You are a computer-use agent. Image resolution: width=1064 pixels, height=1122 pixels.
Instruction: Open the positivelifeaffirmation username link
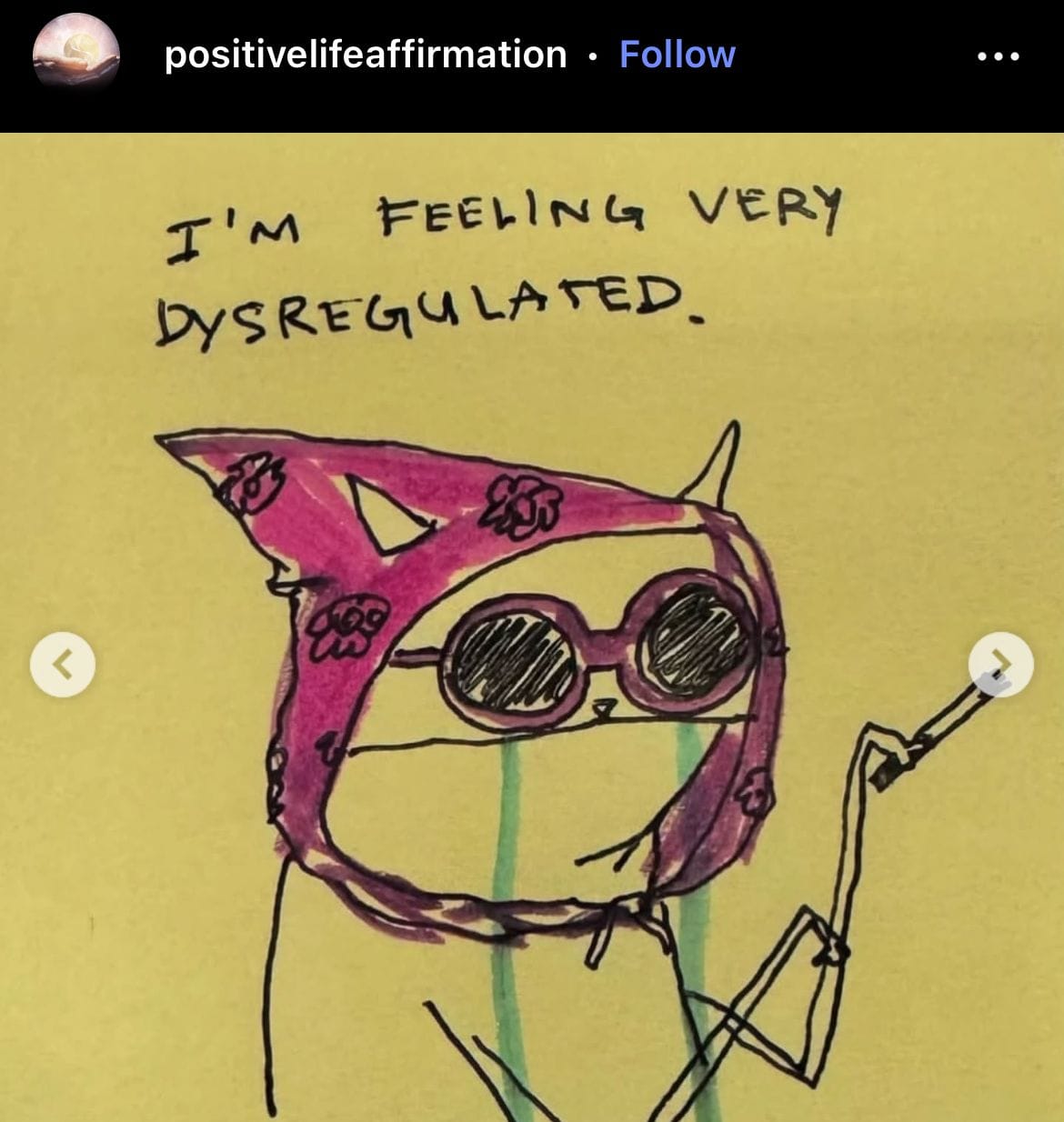(x=366, y=55)
